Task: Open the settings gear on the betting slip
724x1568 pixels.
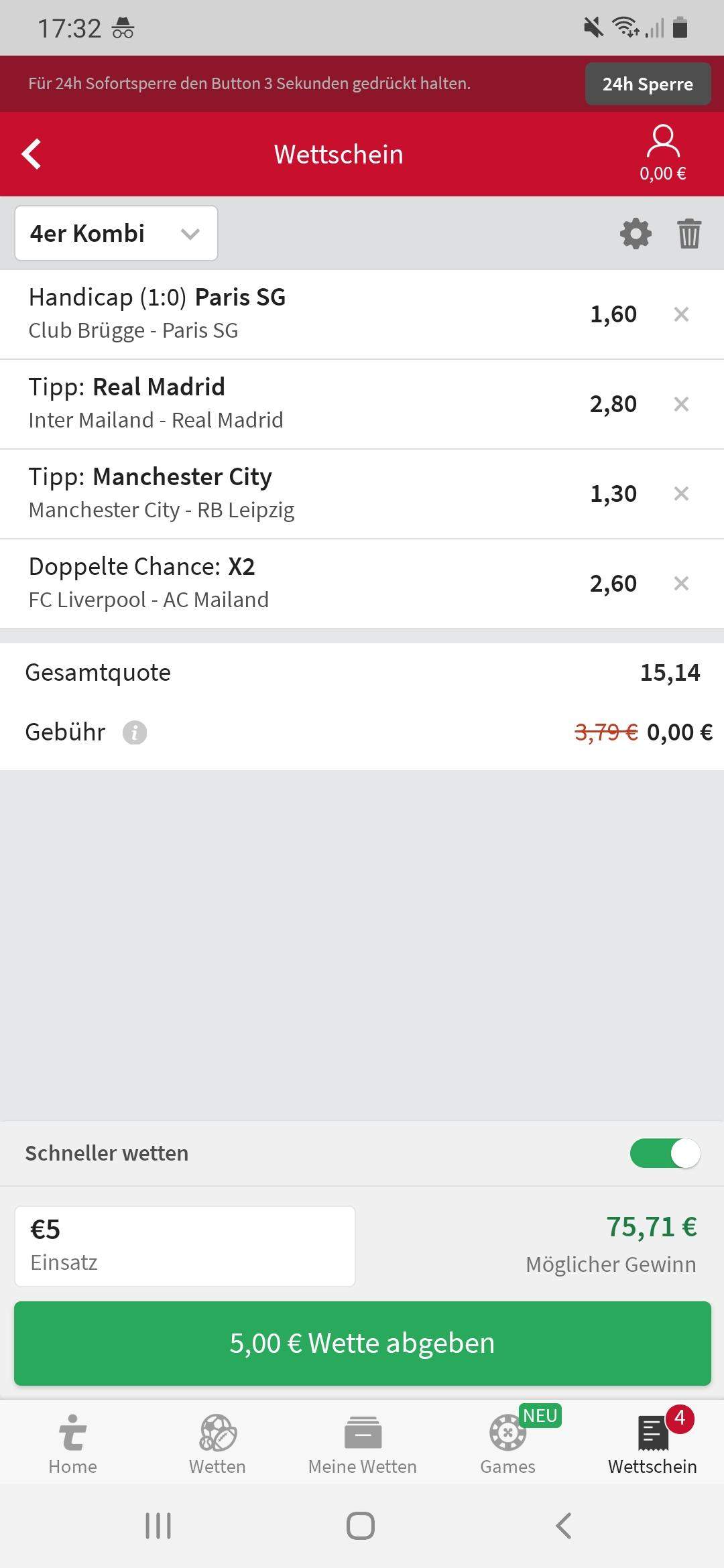Action: click(635, 234)
